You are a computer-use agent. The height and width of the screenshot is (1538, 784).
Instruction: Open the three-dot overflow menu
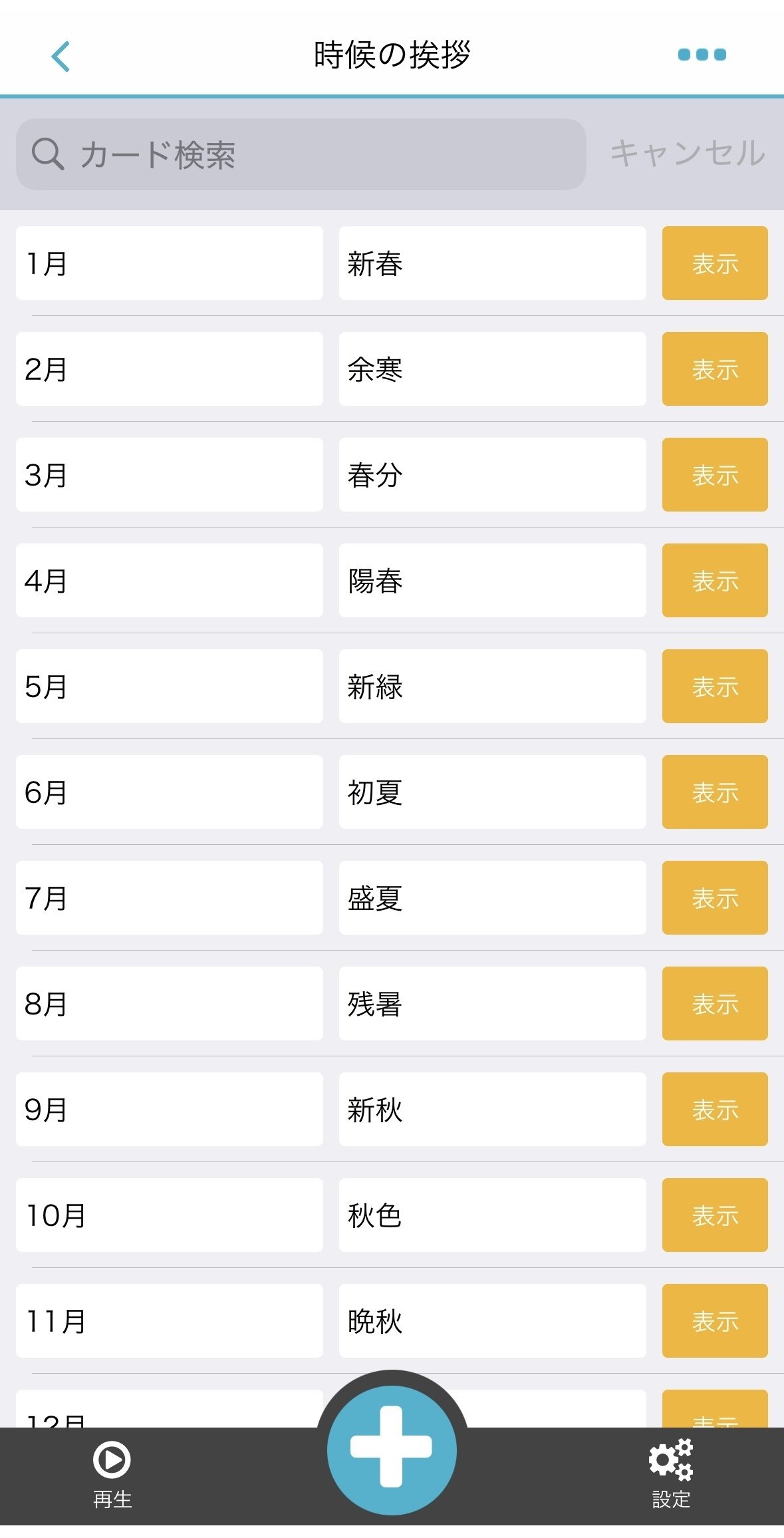702,55
